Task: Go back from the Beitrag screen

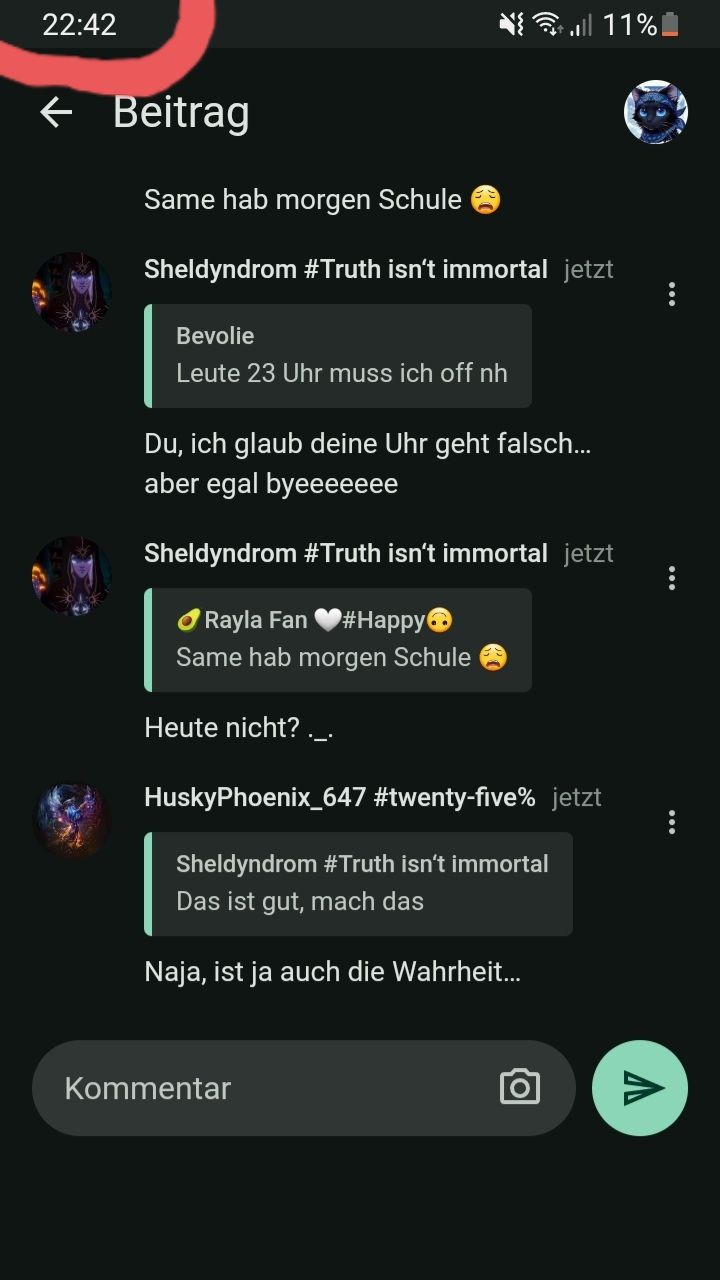Action: [x=56, y=112]
